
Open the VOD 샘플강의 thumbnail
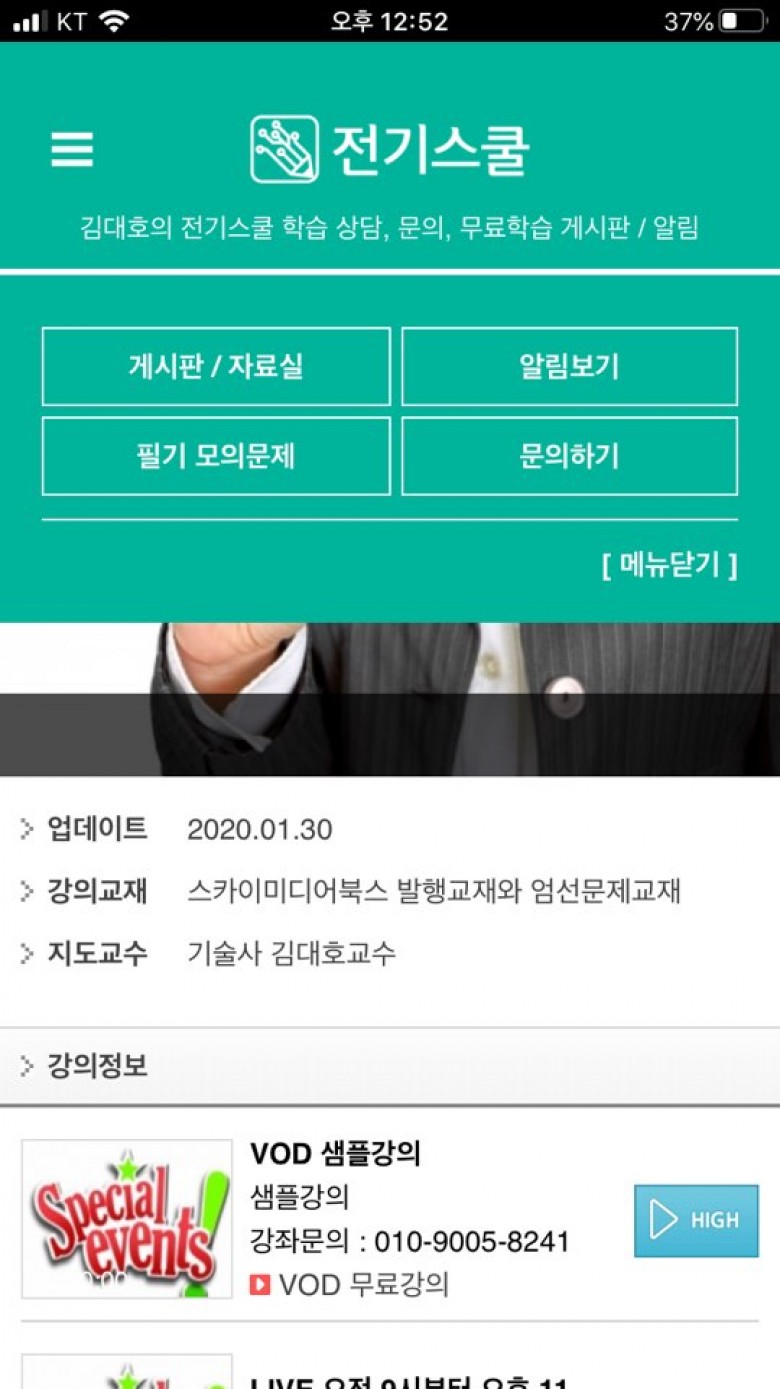127,1220
